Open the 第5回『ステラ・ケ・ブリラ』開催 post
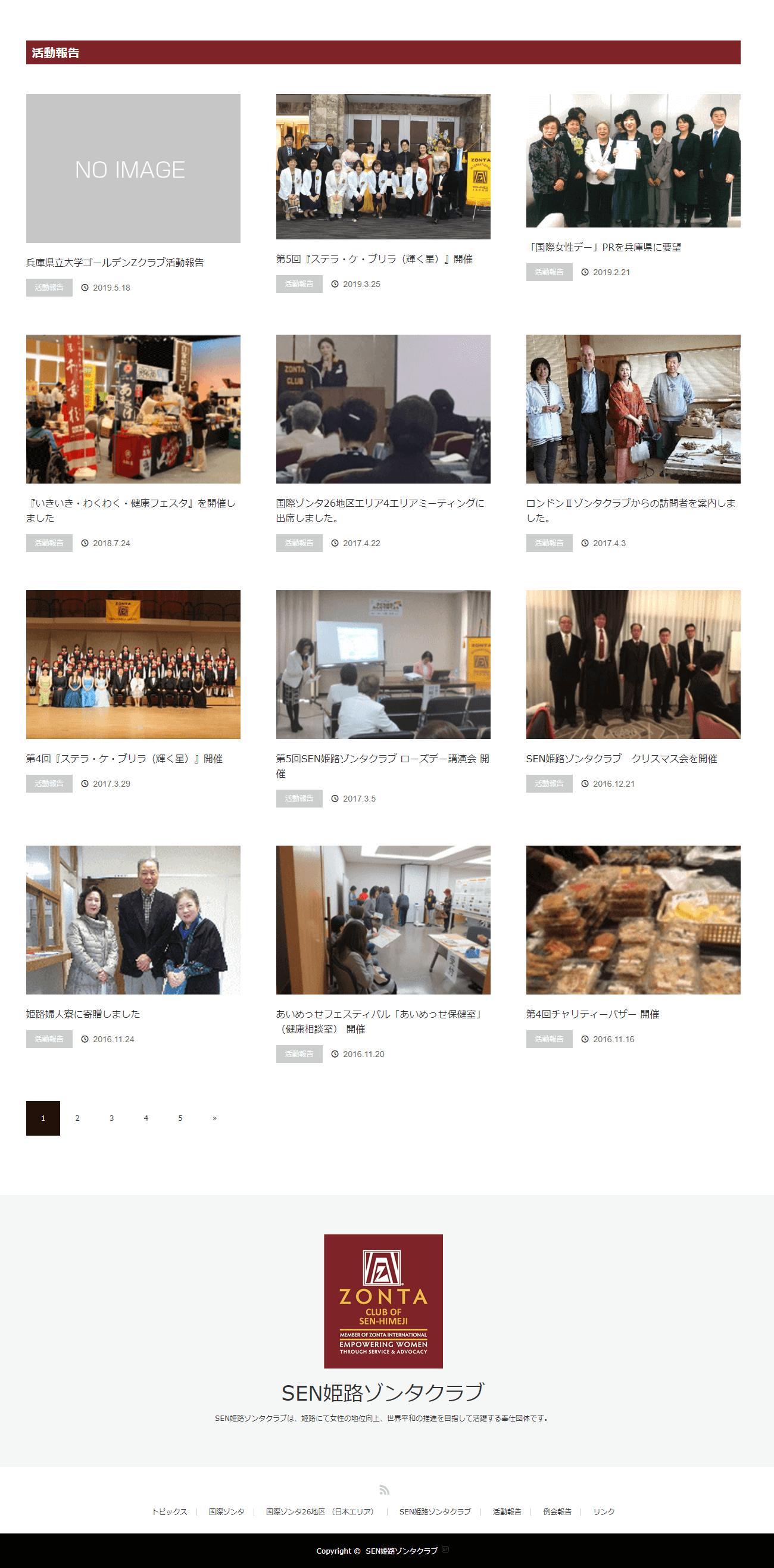Viewport: 774px width, 1568px height. coord(374,258)
